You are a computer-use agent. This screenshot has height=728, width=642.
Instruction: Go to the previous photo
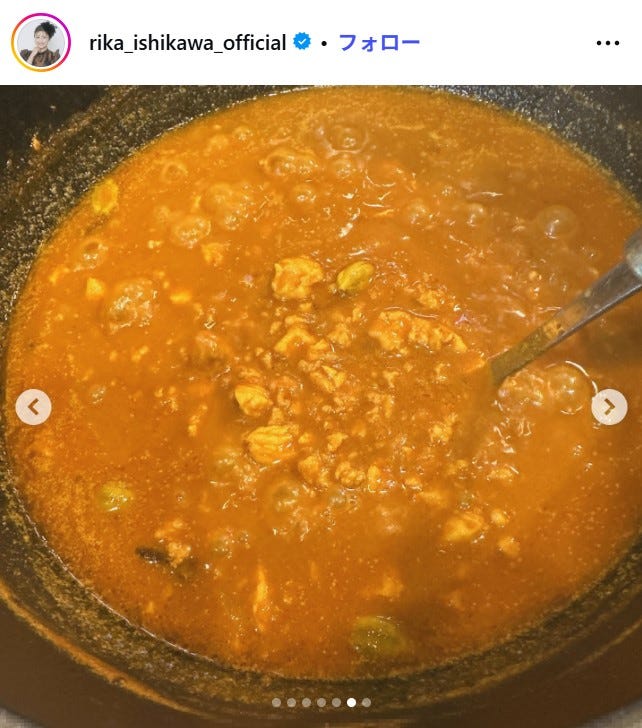click(x=34, y=406)
